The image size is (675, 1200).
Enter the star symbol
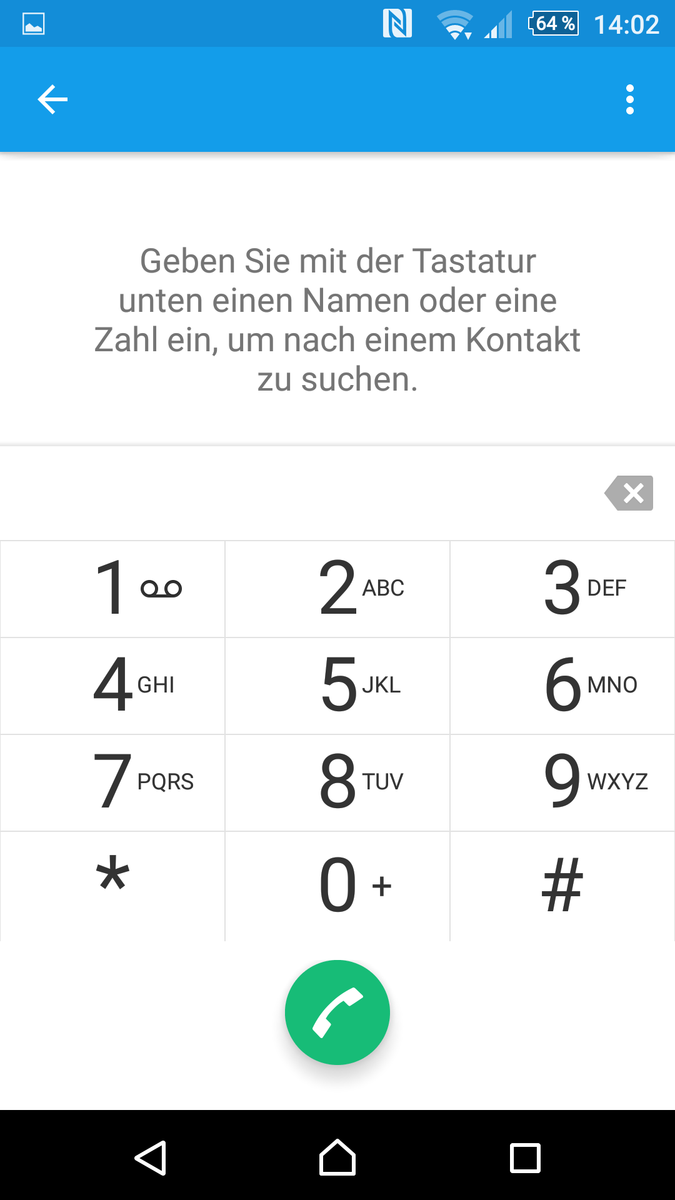112,886
